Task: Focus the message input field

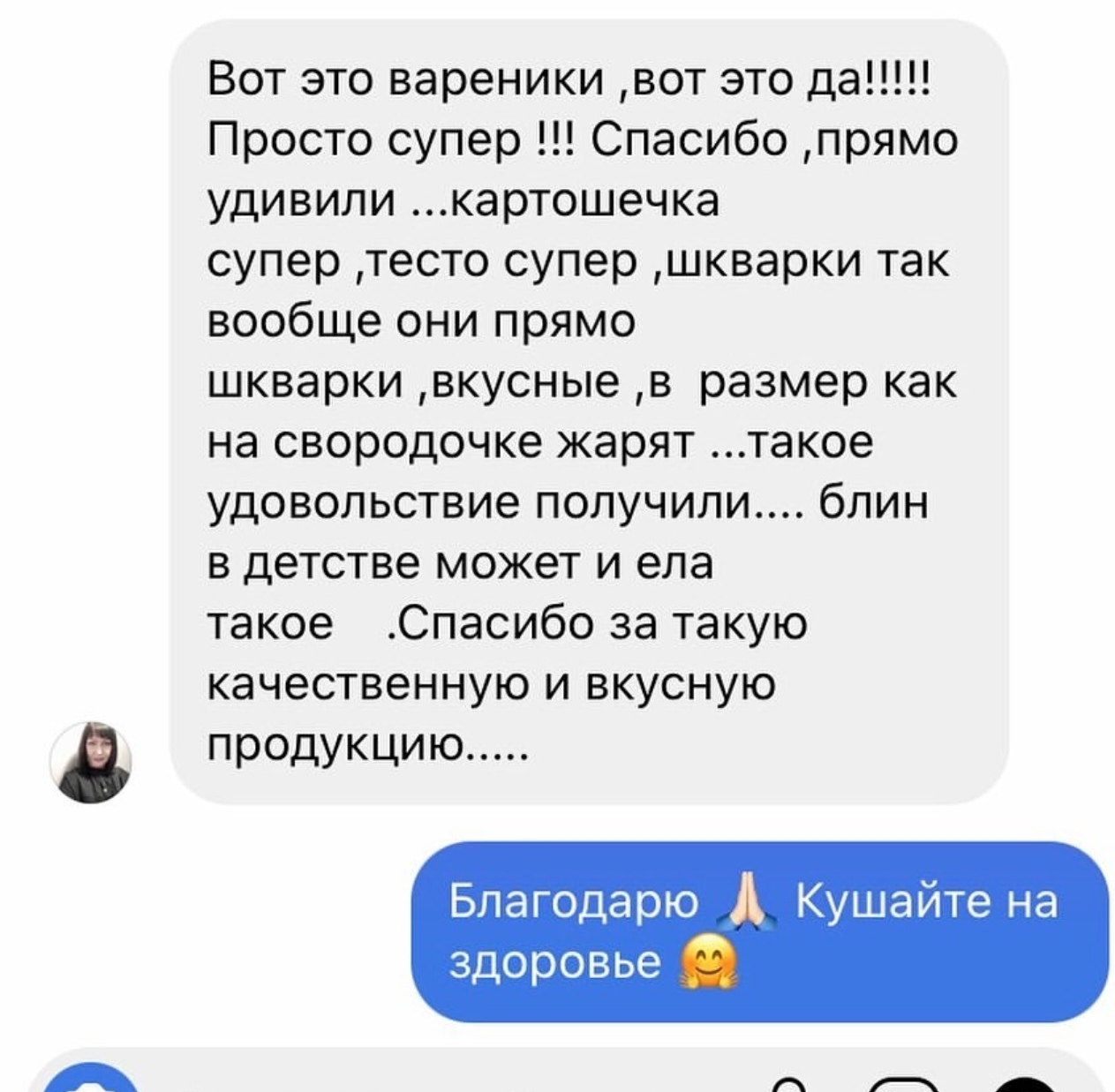Action: 441,1082
